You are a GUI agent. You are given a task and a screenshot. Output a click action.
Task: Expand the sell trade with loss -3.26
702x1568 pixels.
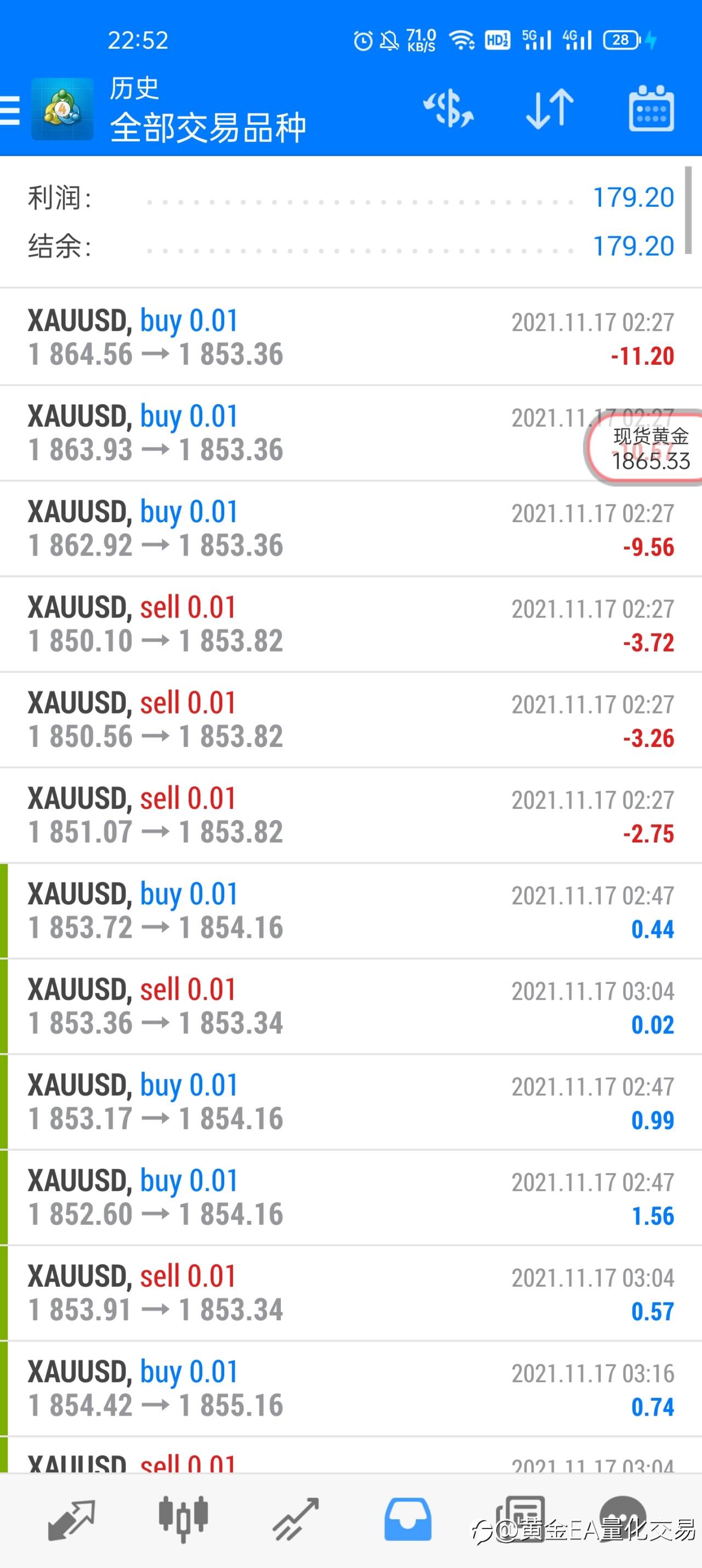pos(350,720)
